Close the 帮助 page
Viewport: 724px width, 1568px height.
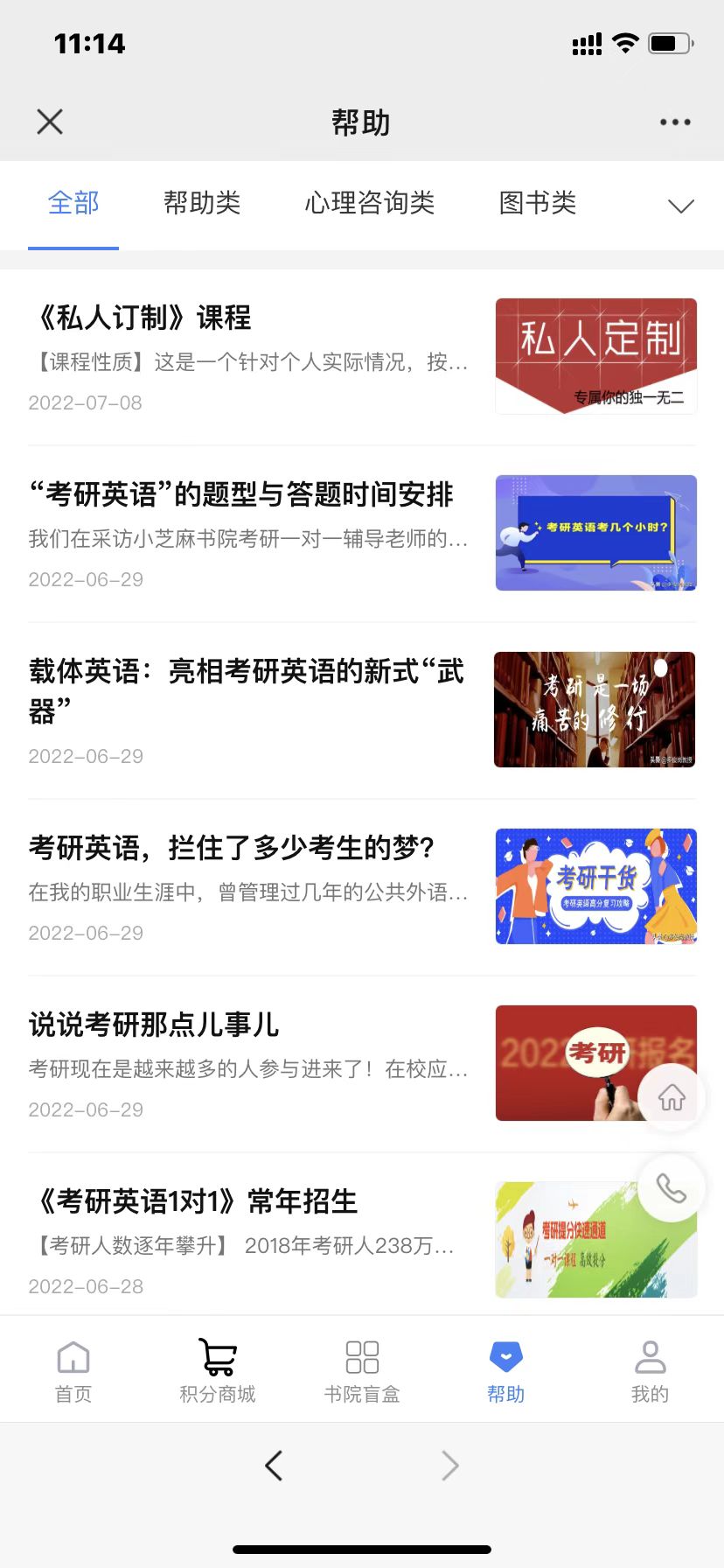pyautogui.click(x=50, y=122)
